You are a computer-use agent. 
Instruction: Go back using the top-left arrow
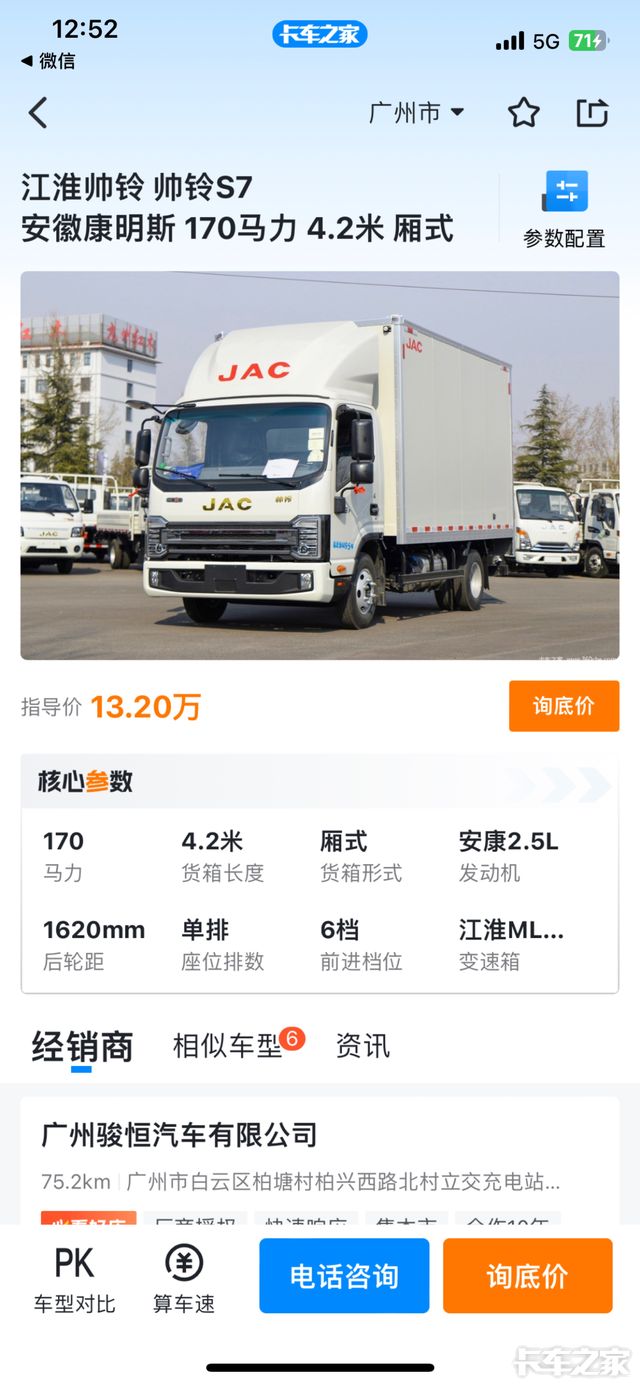(38, 113)
